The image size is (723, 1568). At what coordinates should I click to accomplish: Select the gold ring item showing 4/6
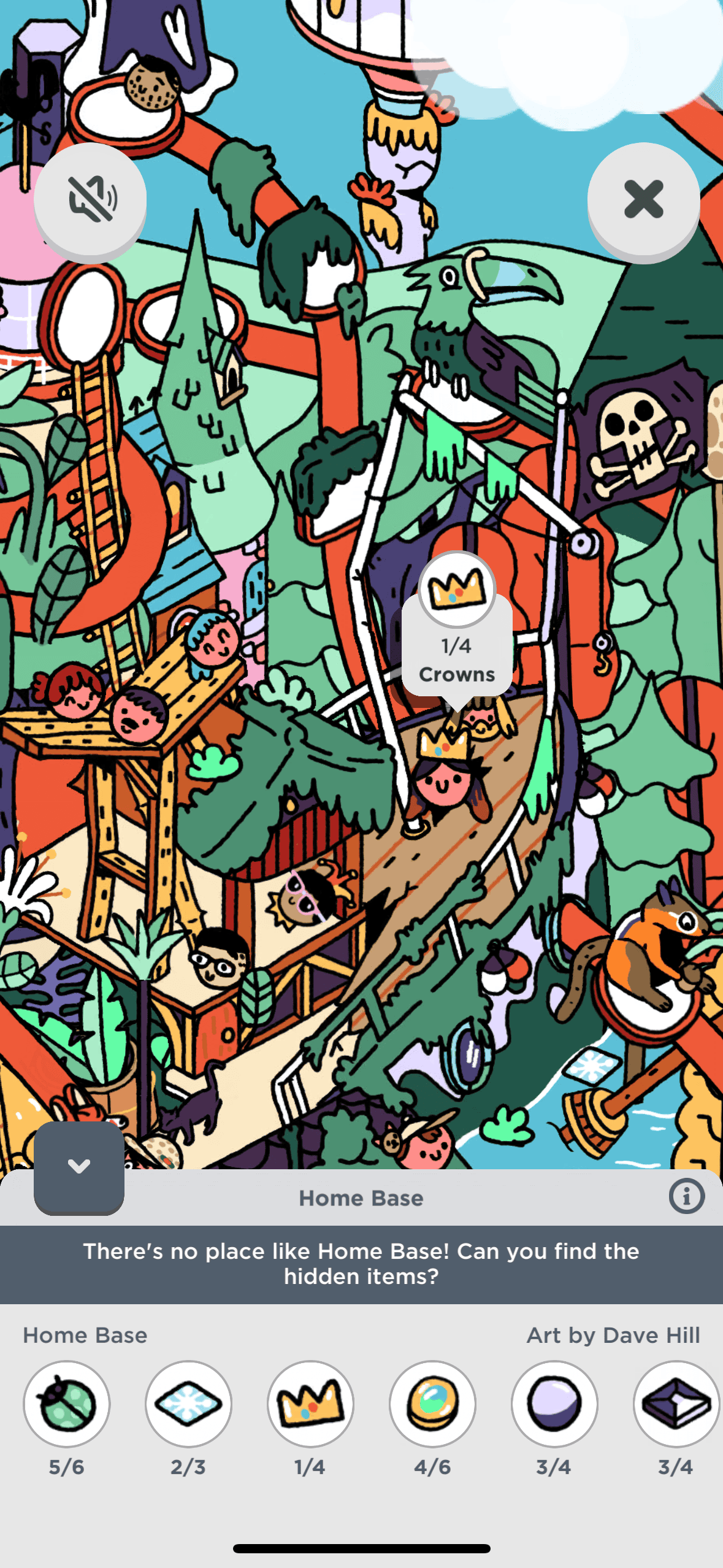tap(432, 1404)
